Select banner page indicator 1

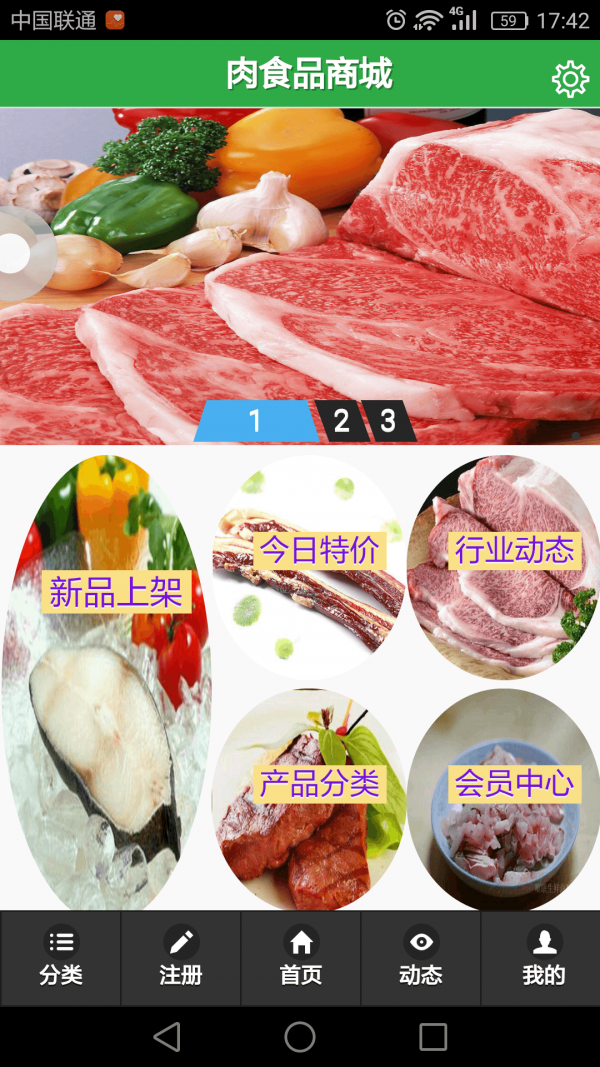pos(255,421)
